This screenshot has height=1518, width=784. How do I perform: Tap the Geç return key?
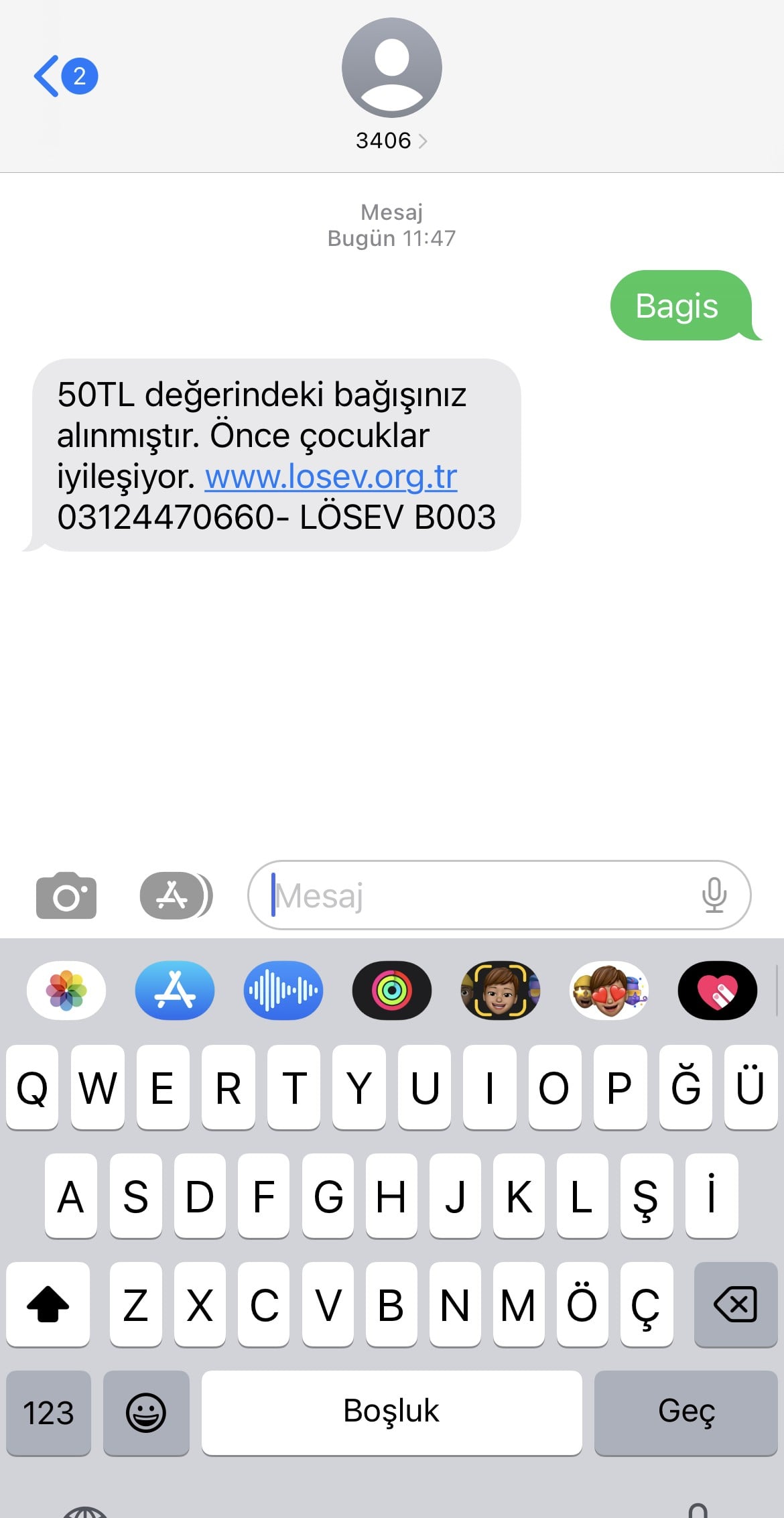pyautogui.click(x=685, y=1413)
